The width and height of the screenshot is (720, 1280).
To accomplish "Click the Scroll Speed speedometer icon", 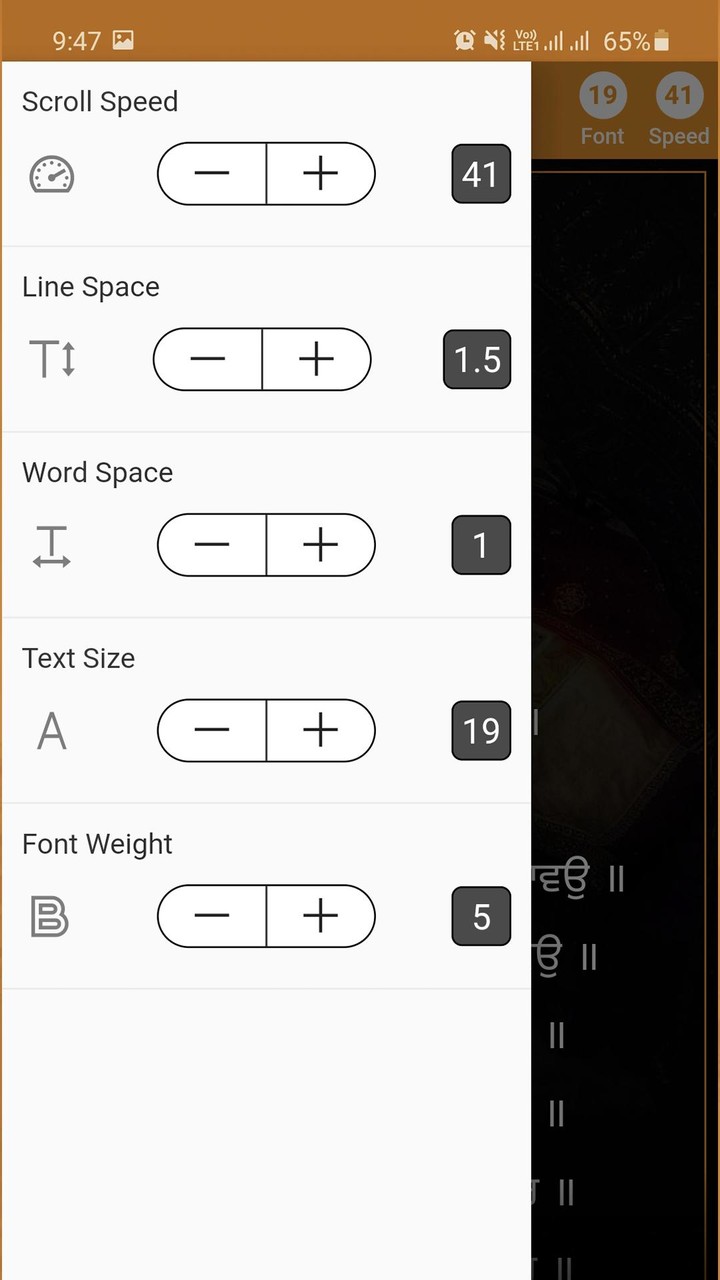I will coord(51,174).
